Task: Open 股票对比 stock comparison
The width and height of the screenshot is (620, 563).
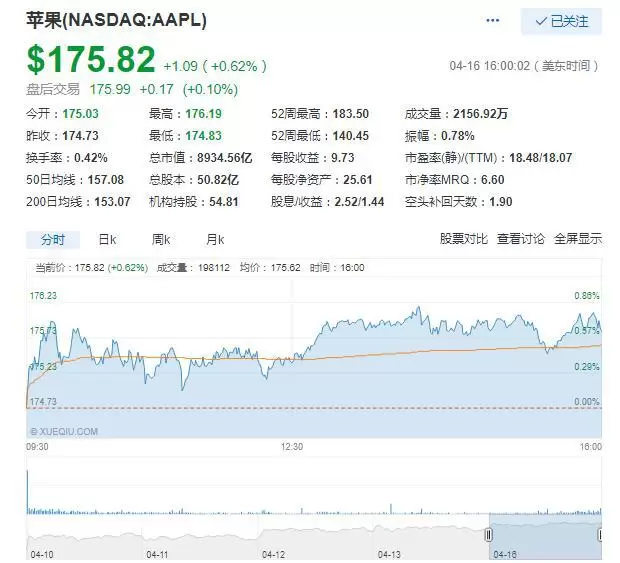Action: tap(464, 239)
